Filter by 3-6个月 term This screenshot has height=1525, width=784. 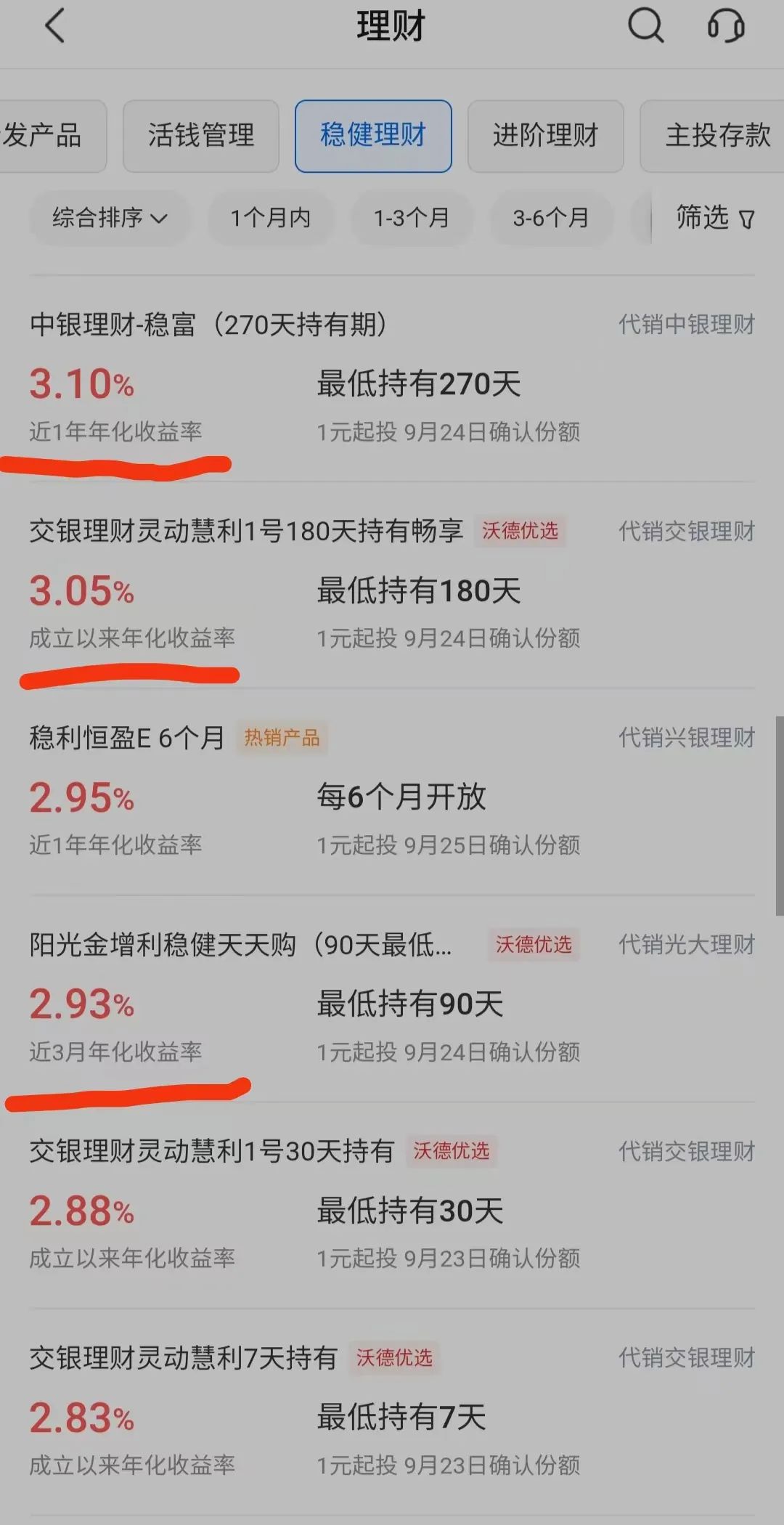point(550,217)
